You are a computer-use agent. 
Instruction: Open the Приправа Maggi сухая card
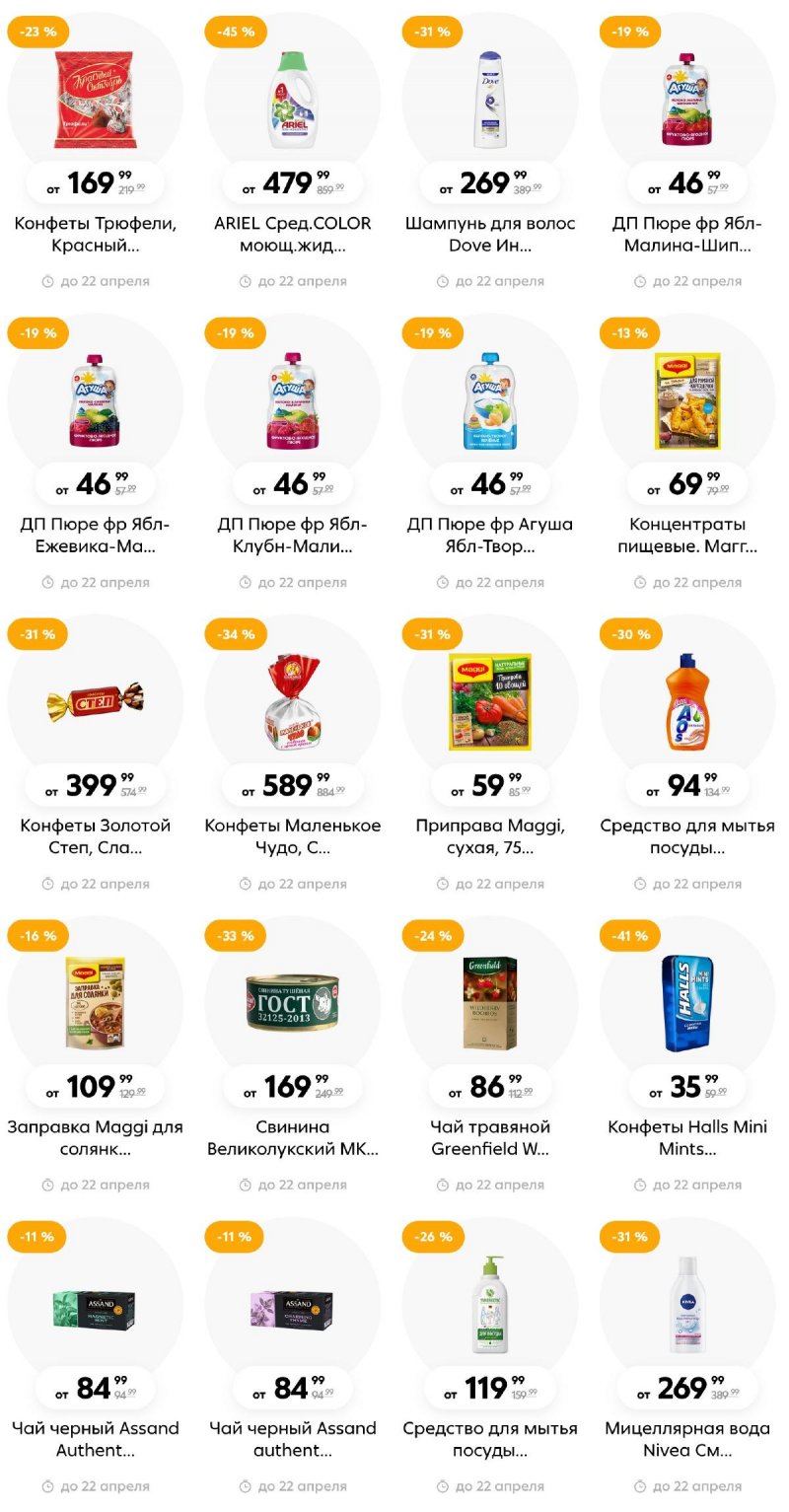(490, 702)
